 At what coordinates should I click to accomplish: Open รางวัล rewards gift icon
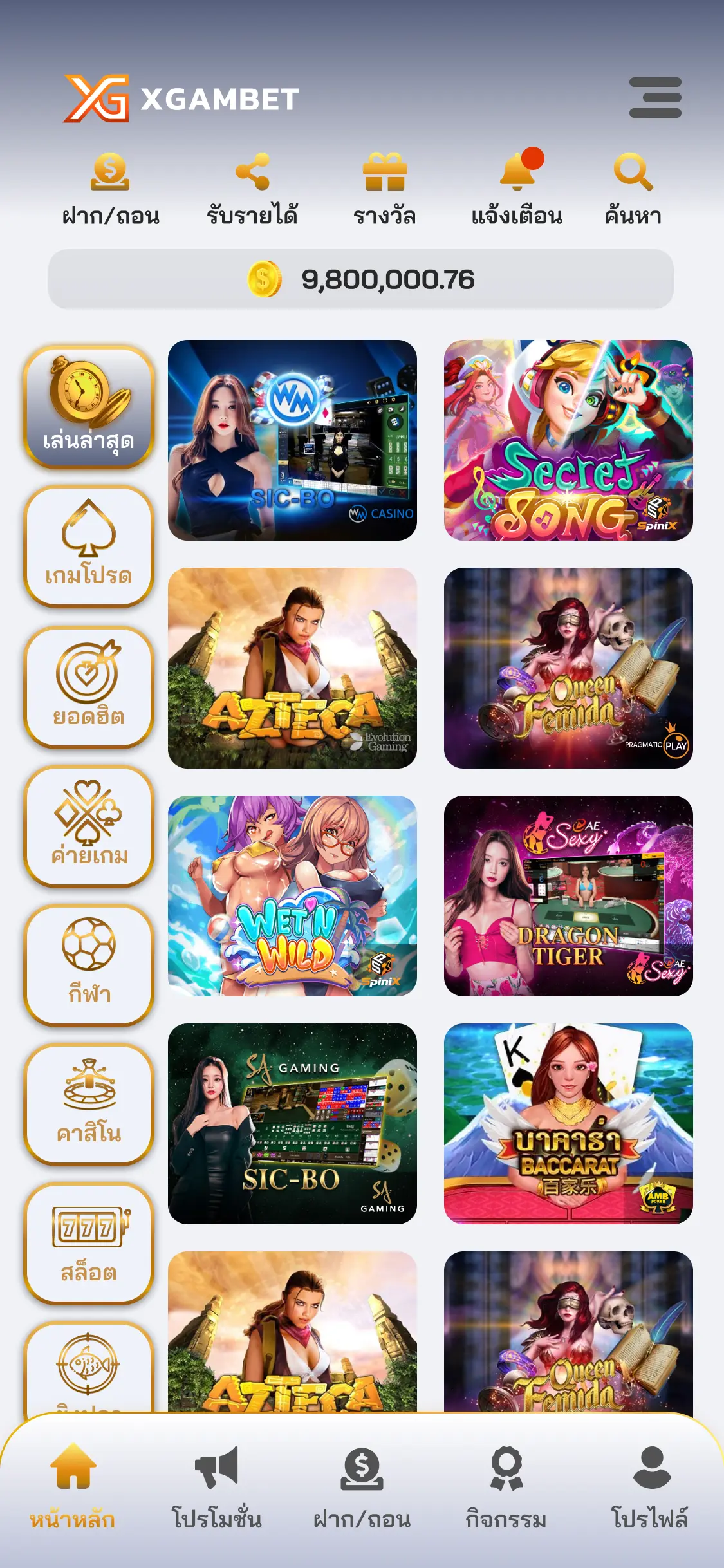tap(384, 187)
